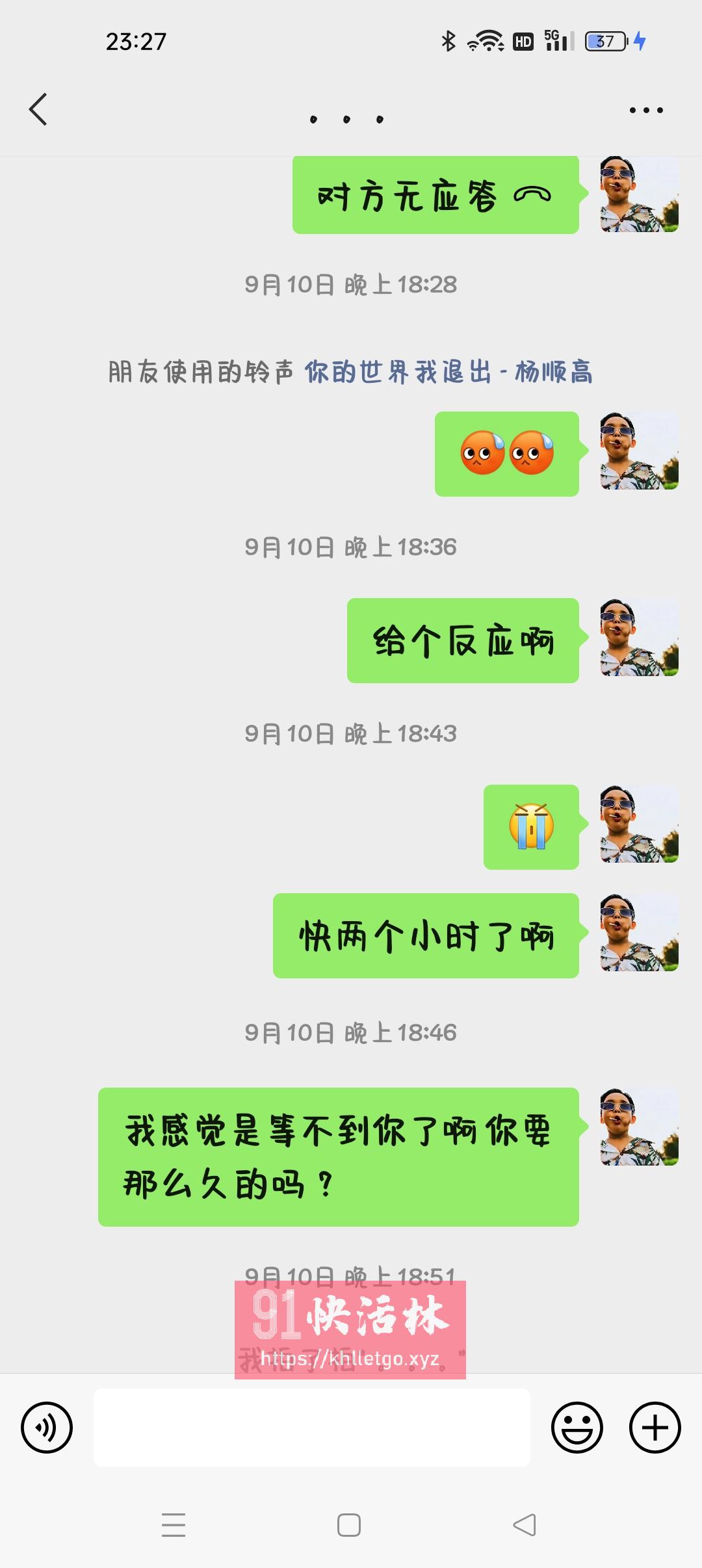
Task: Tap the message '对方无应答' bubble
Action: (x=435, y=195)
